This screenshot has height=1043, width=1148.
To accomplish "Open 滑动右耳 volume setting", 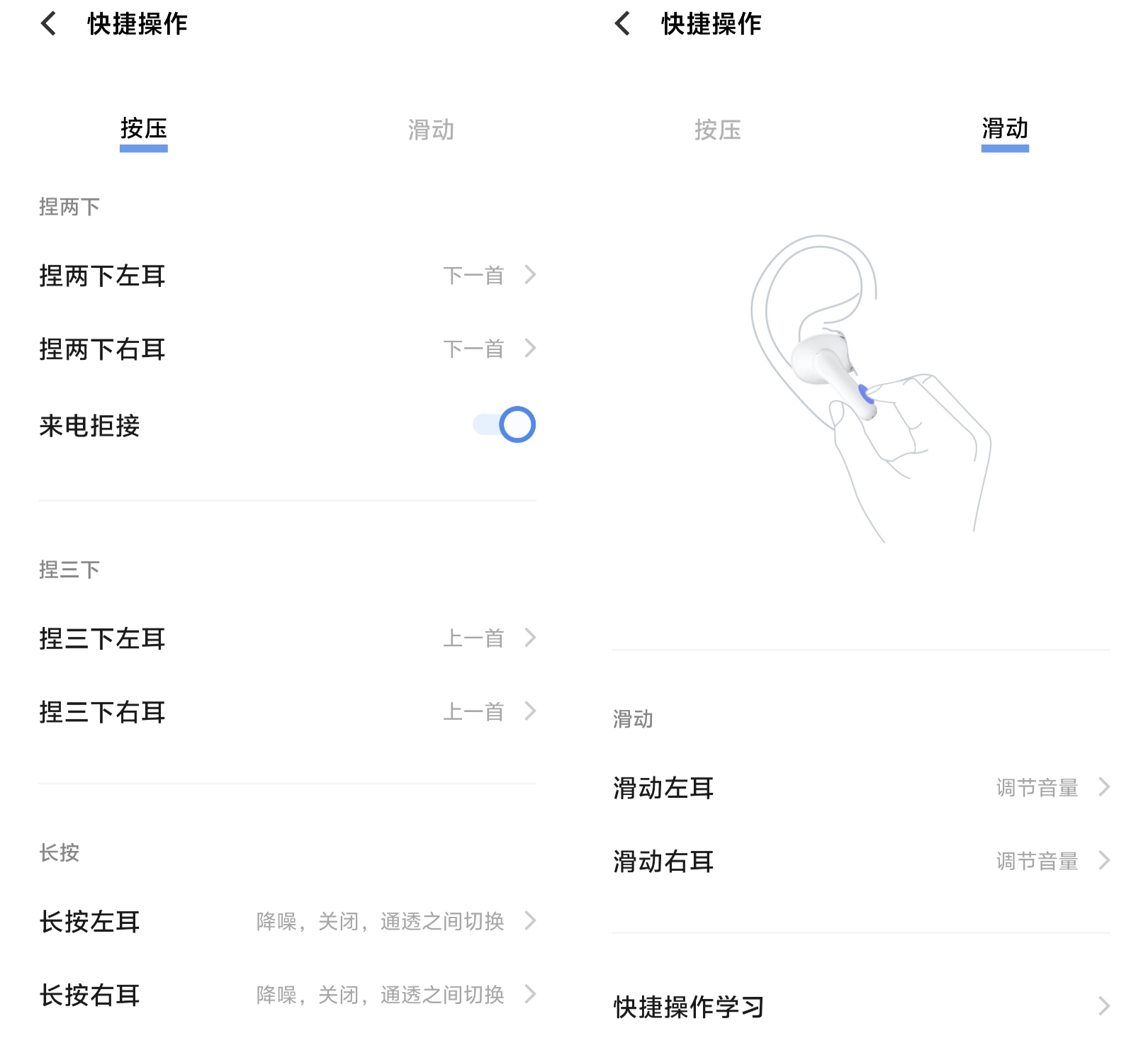I will tap(861, 862).
